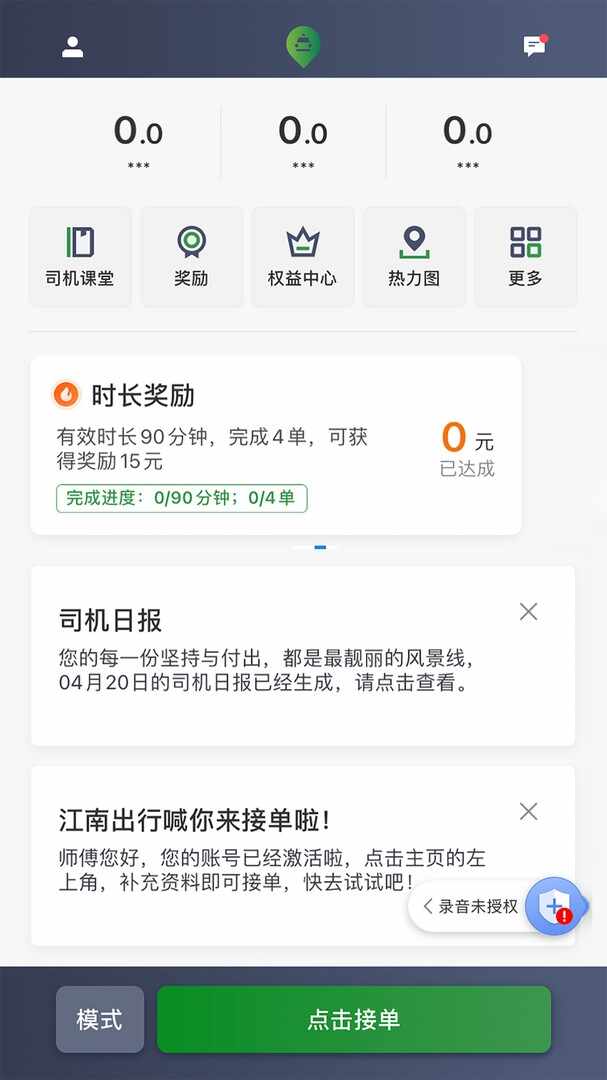Open 司机课堂 driver classroom

point(80,256)
